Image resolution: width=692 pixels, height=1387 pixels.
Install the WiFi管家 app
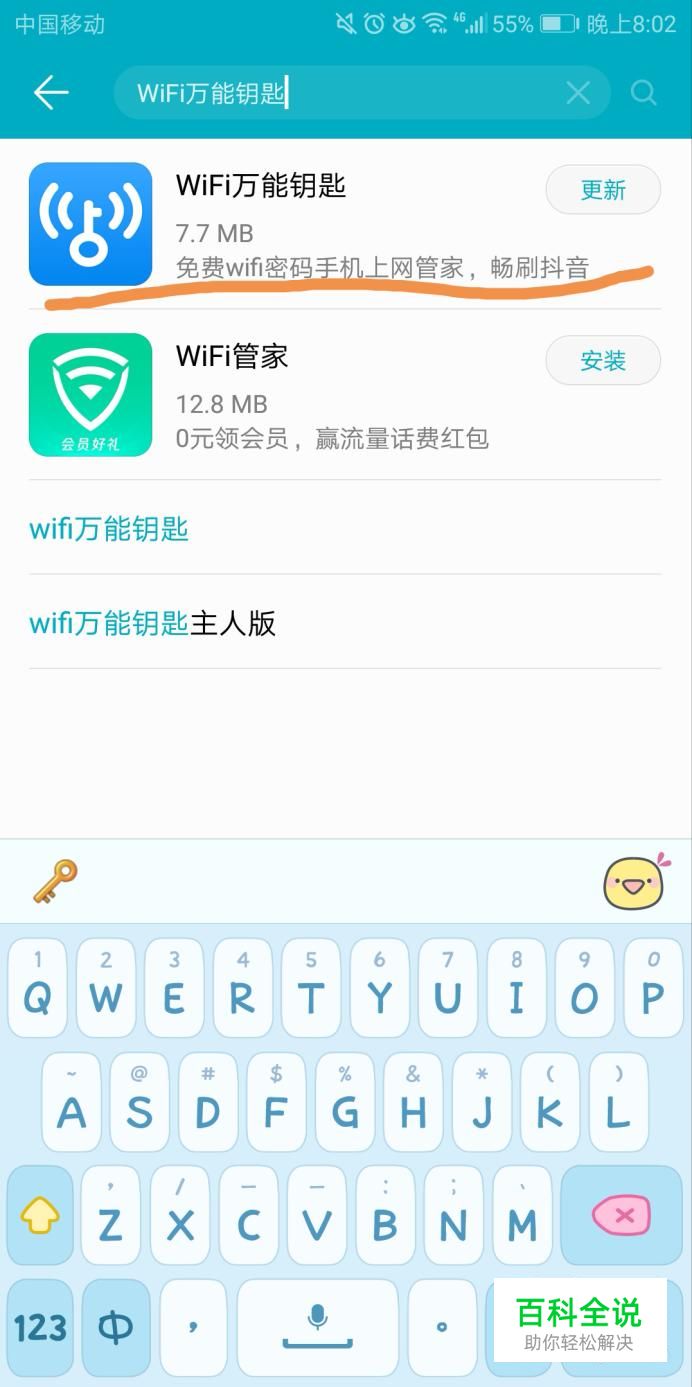point(602,361)
